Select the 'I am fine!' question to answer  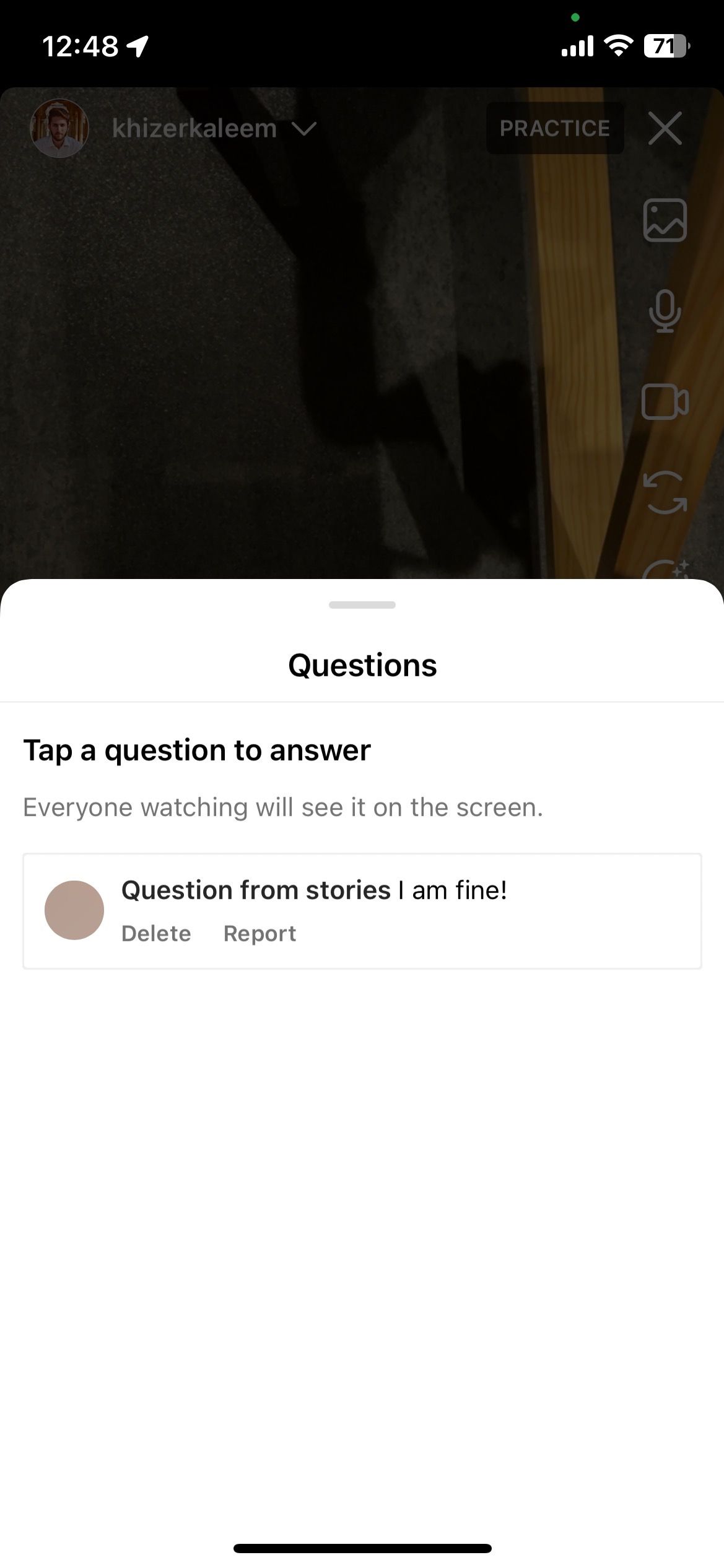[362, 910]
